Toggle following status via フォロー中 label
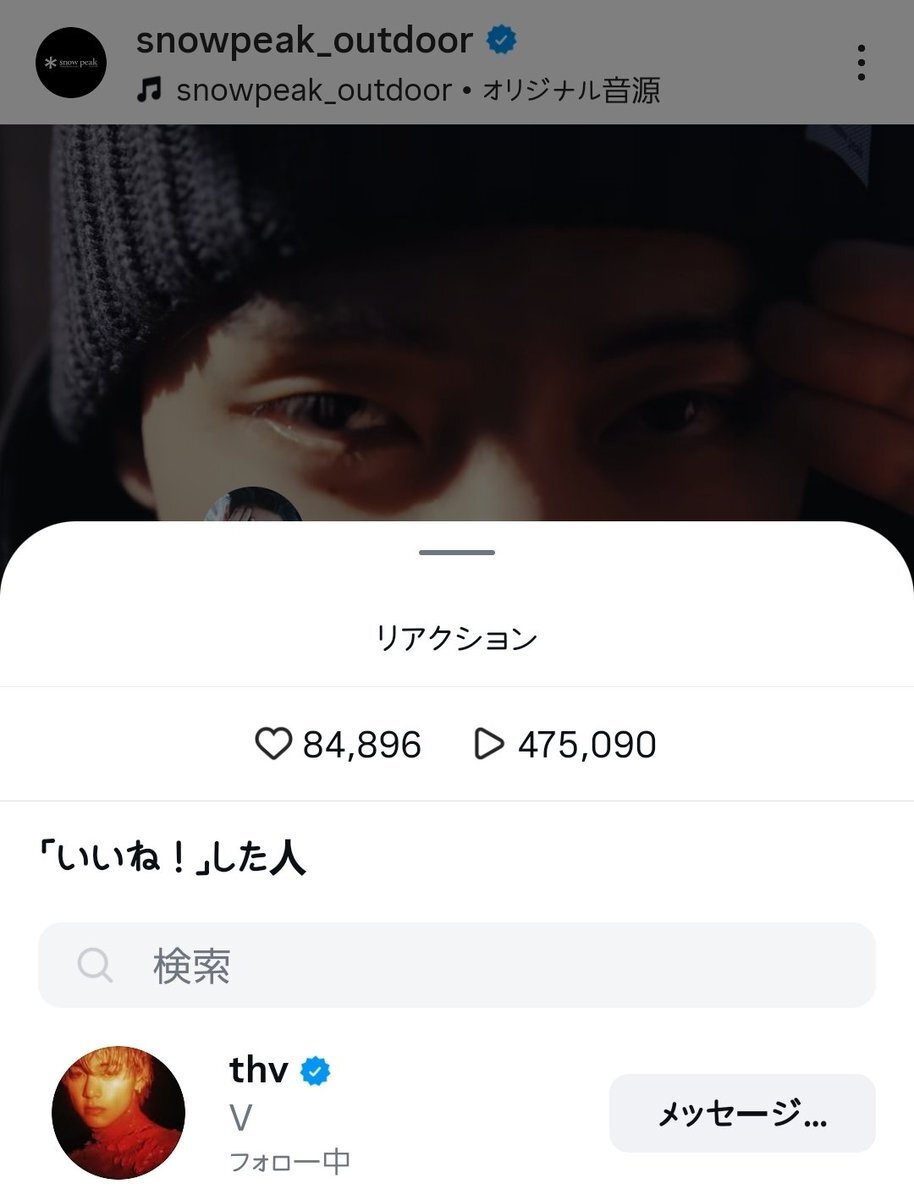 point(288,1161)
